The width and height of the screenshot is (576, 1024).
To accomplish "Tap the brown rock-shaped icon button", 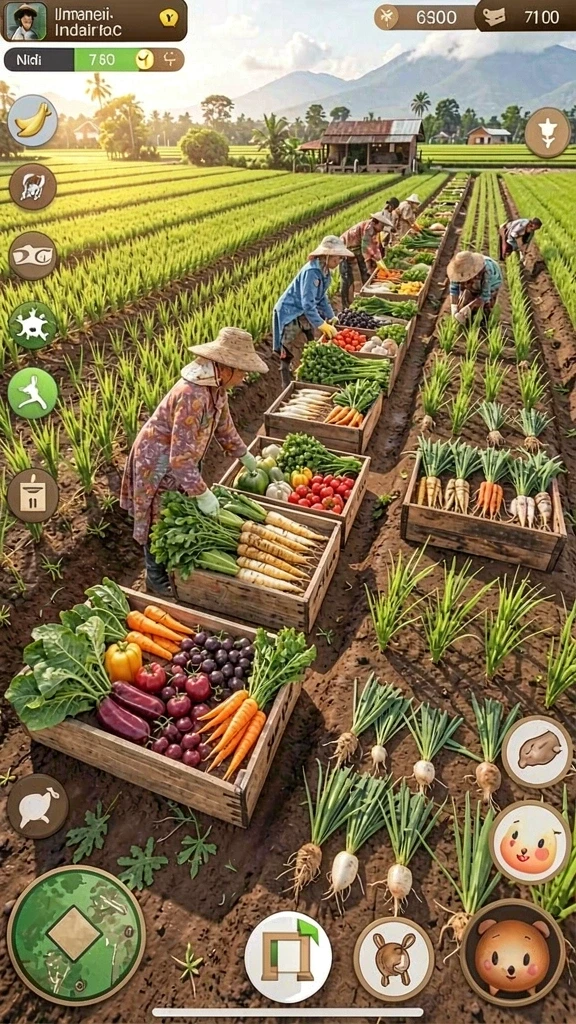I will pyautogui.click(x=537, y=752).
